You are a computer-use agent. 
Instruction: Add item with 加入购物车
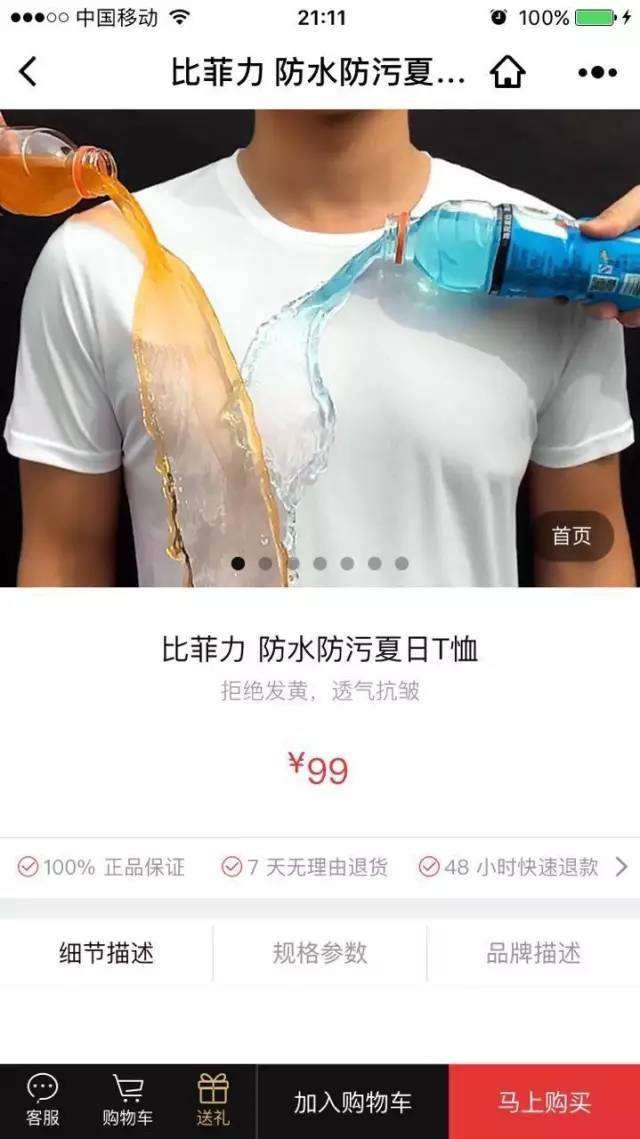[x=352, y=1102]
